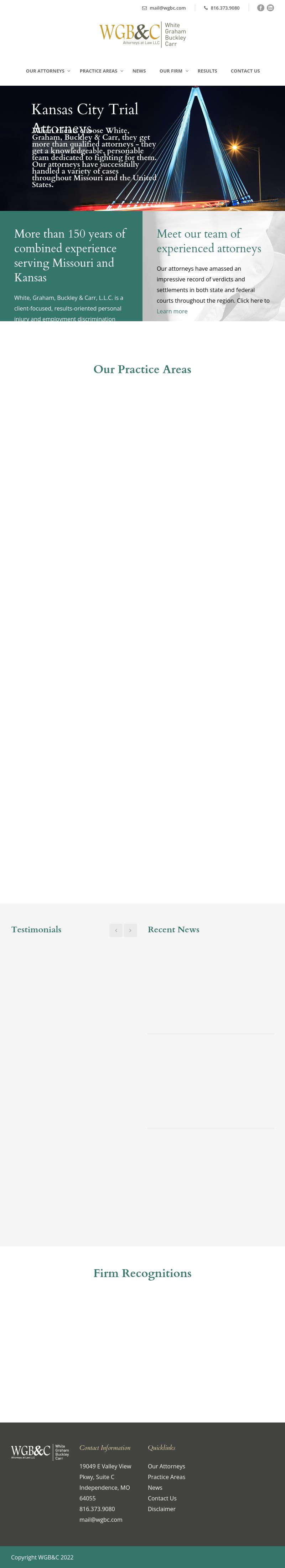The height and width of the screenshot is (1568, 285).
Task: Tap the WGB&C logo in the header
Action: point(142,35)
